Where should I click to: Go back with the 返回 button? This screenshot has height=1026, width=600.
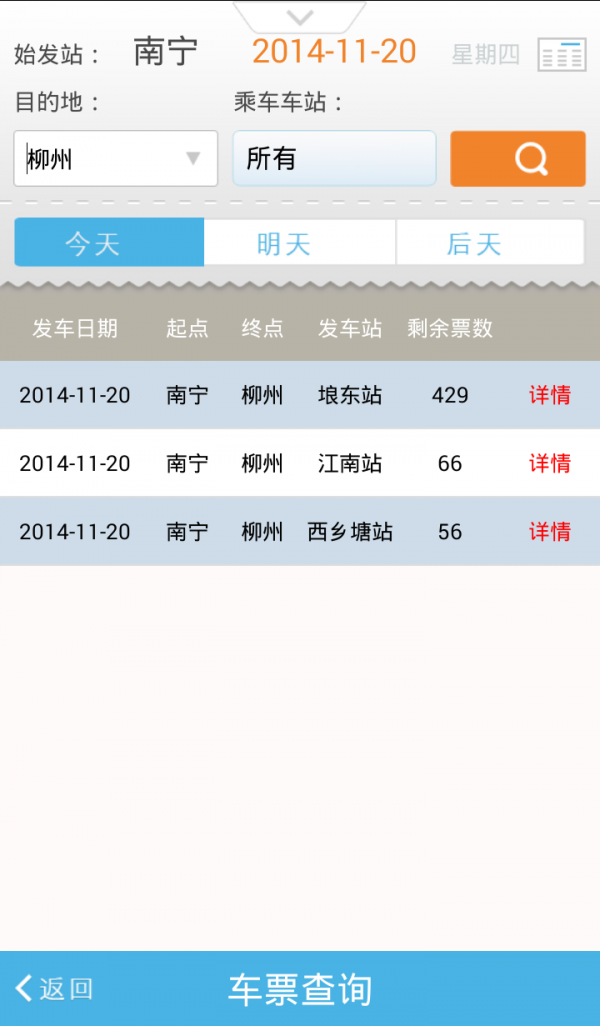55,989
